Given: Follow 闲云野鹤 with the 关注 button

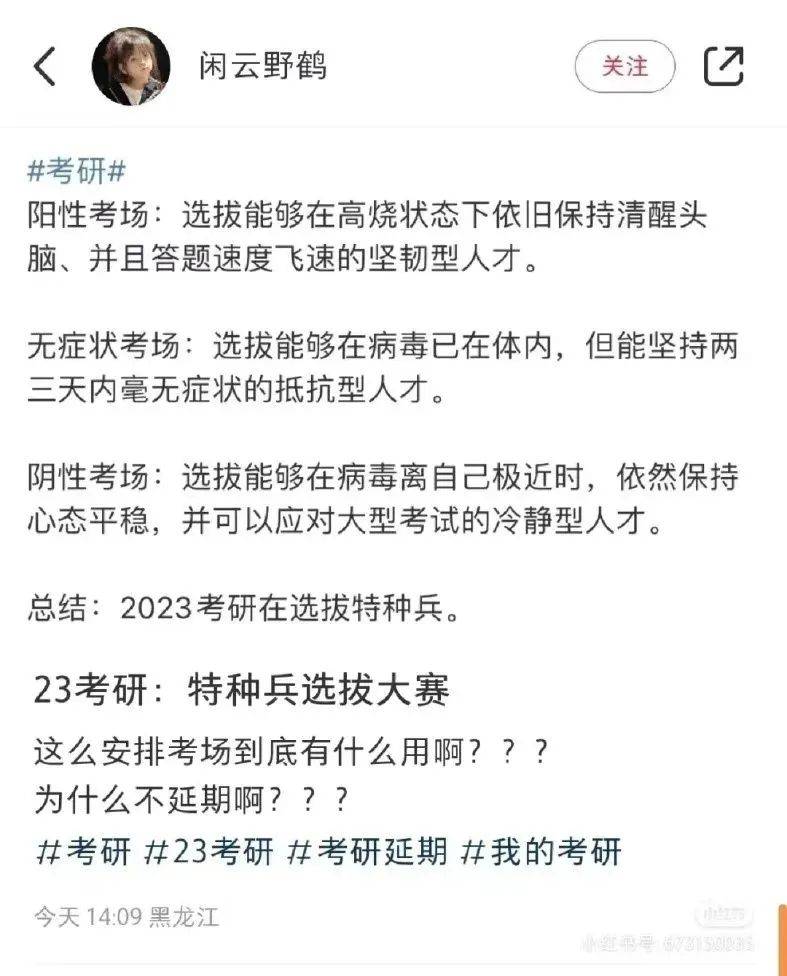Looking at the screenshot, I should click(625, 66).
